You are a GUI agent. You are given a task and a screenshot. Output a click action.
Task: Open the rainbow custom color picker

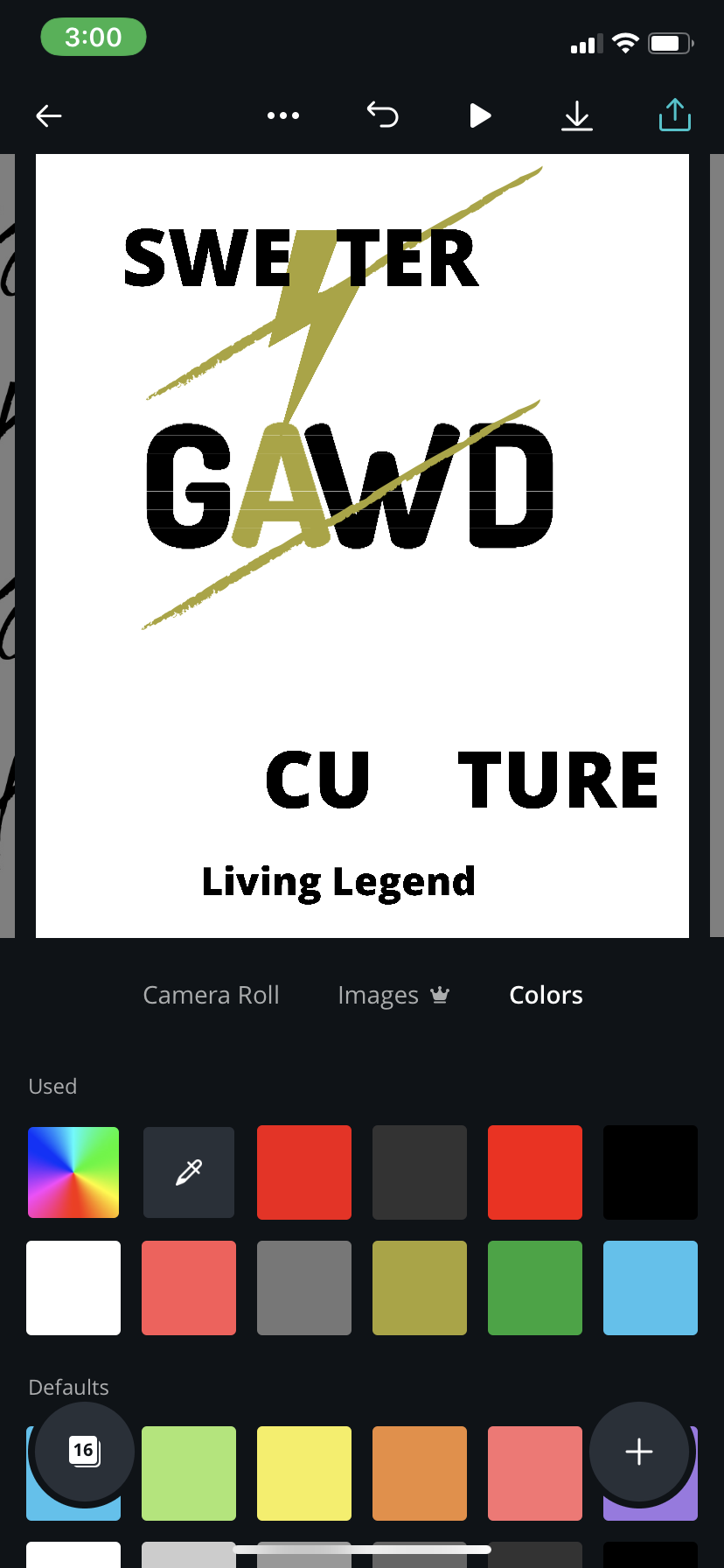[73, 1172]
